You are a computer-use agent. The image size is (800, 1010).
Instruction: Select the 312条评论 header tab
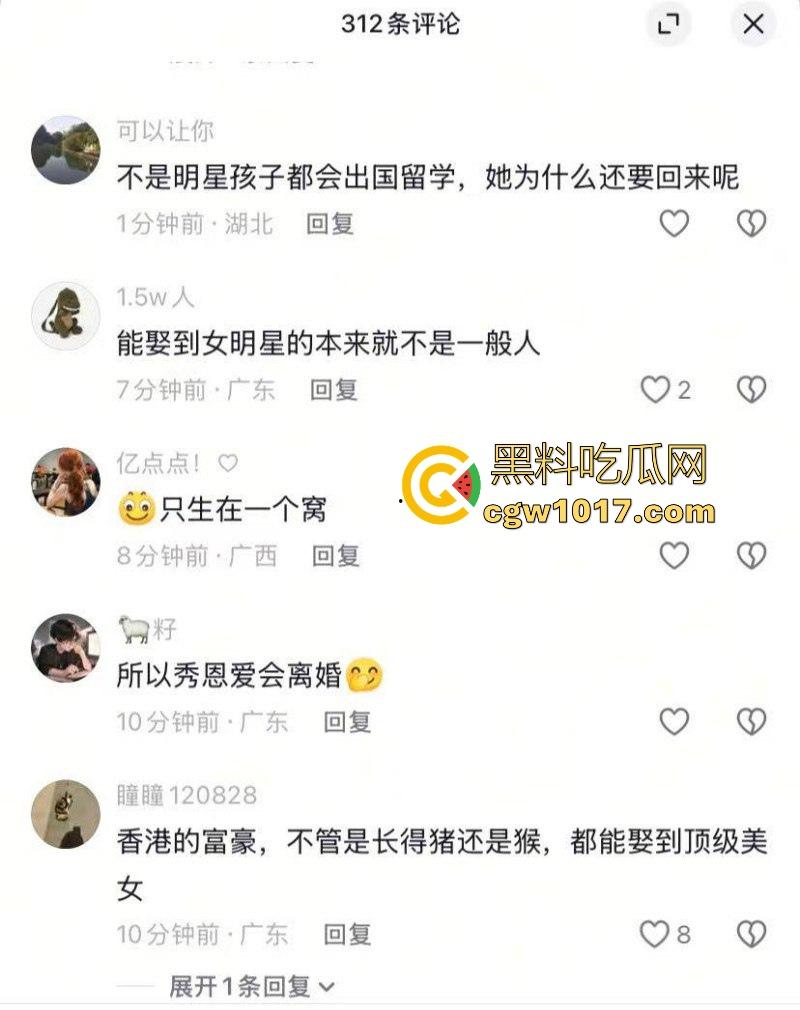pos(399,24)
